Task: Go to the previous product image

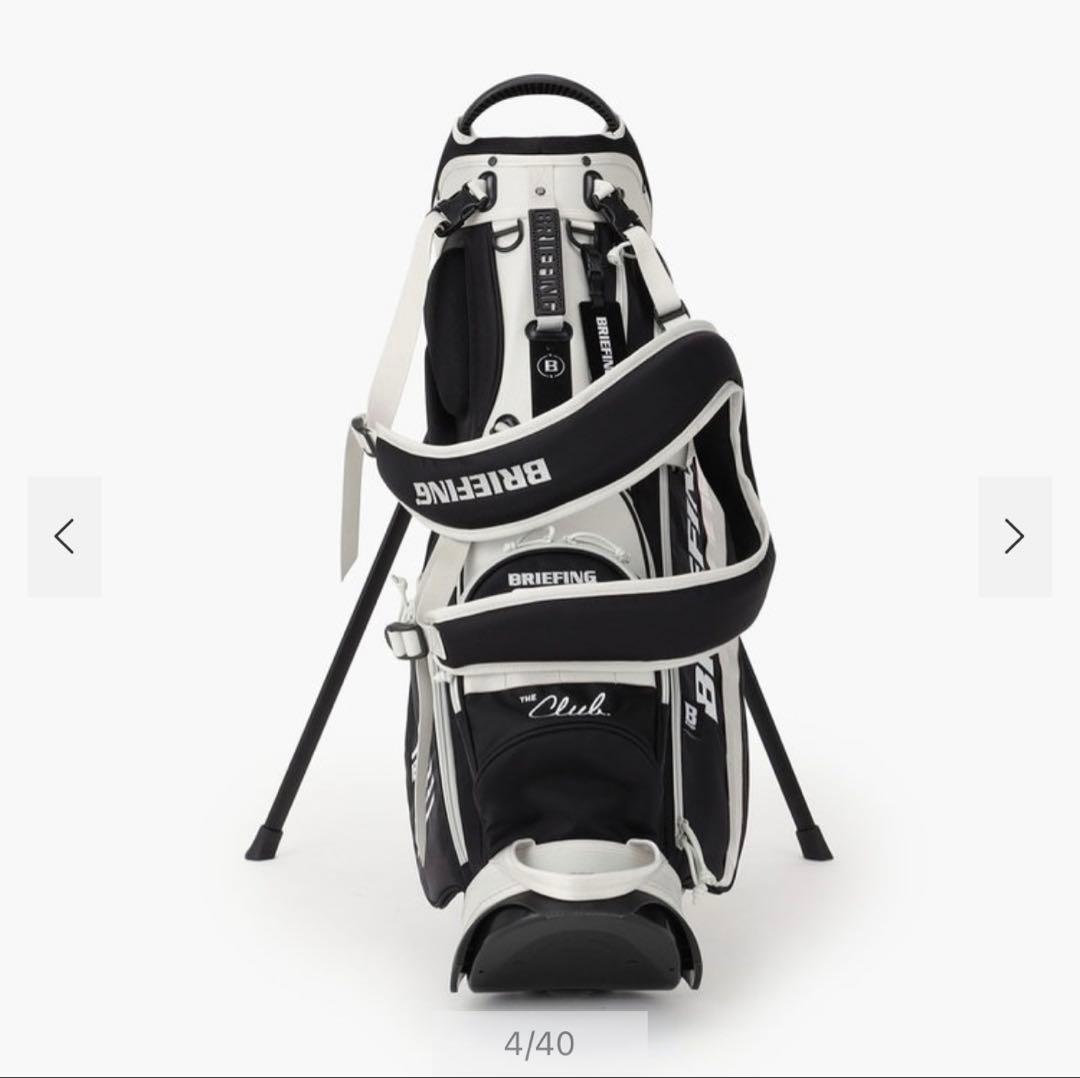Action: click(x=64, y=537)
